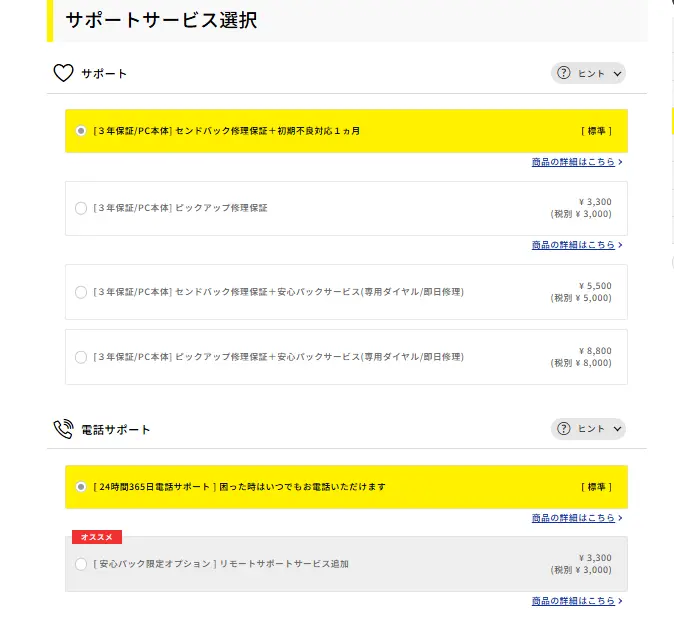Select 24時間365日電話サポート standard option
Screen dimensions: 674x624
81,487
